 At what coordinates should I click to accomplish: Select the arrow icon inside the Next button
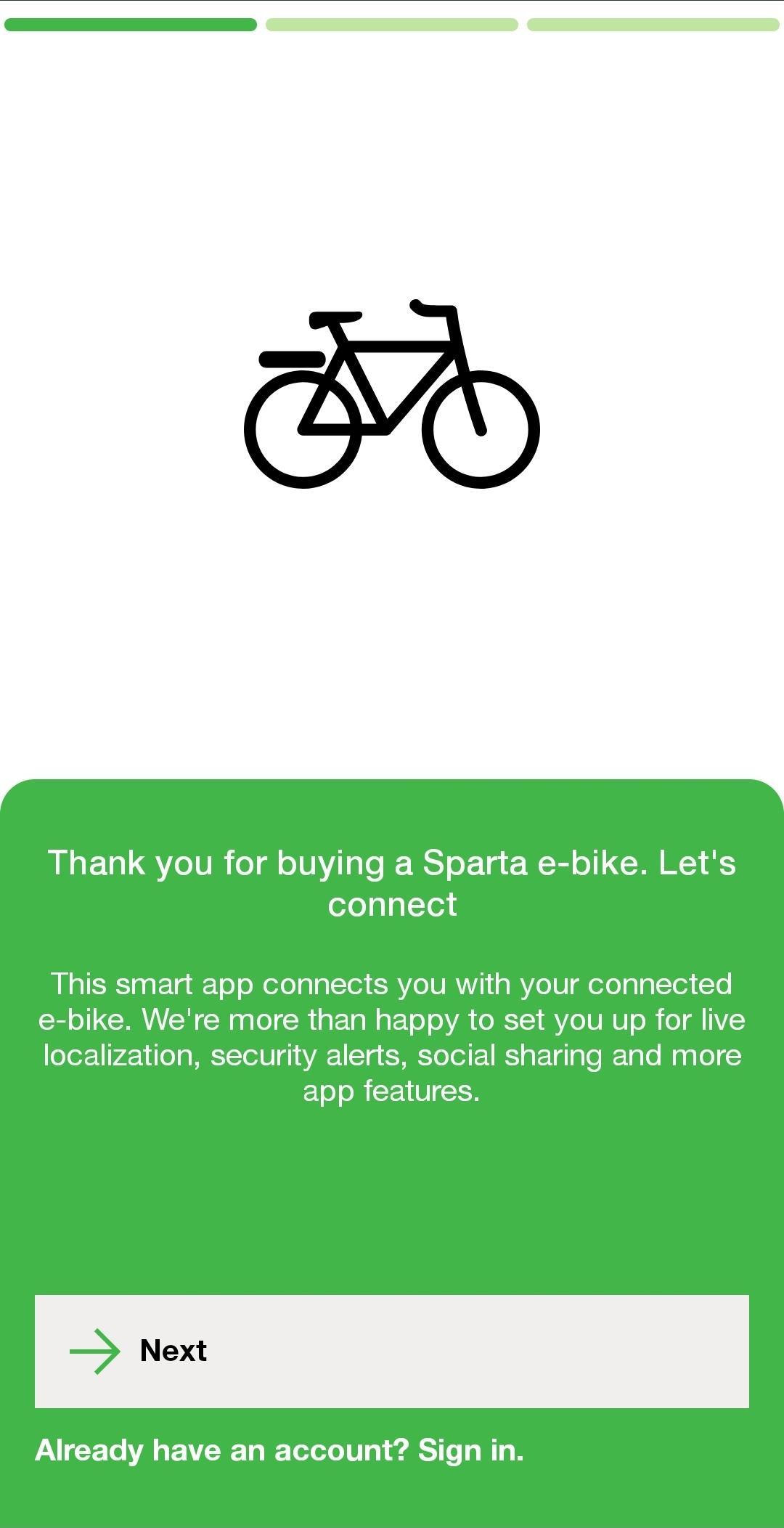[97, 1350]
